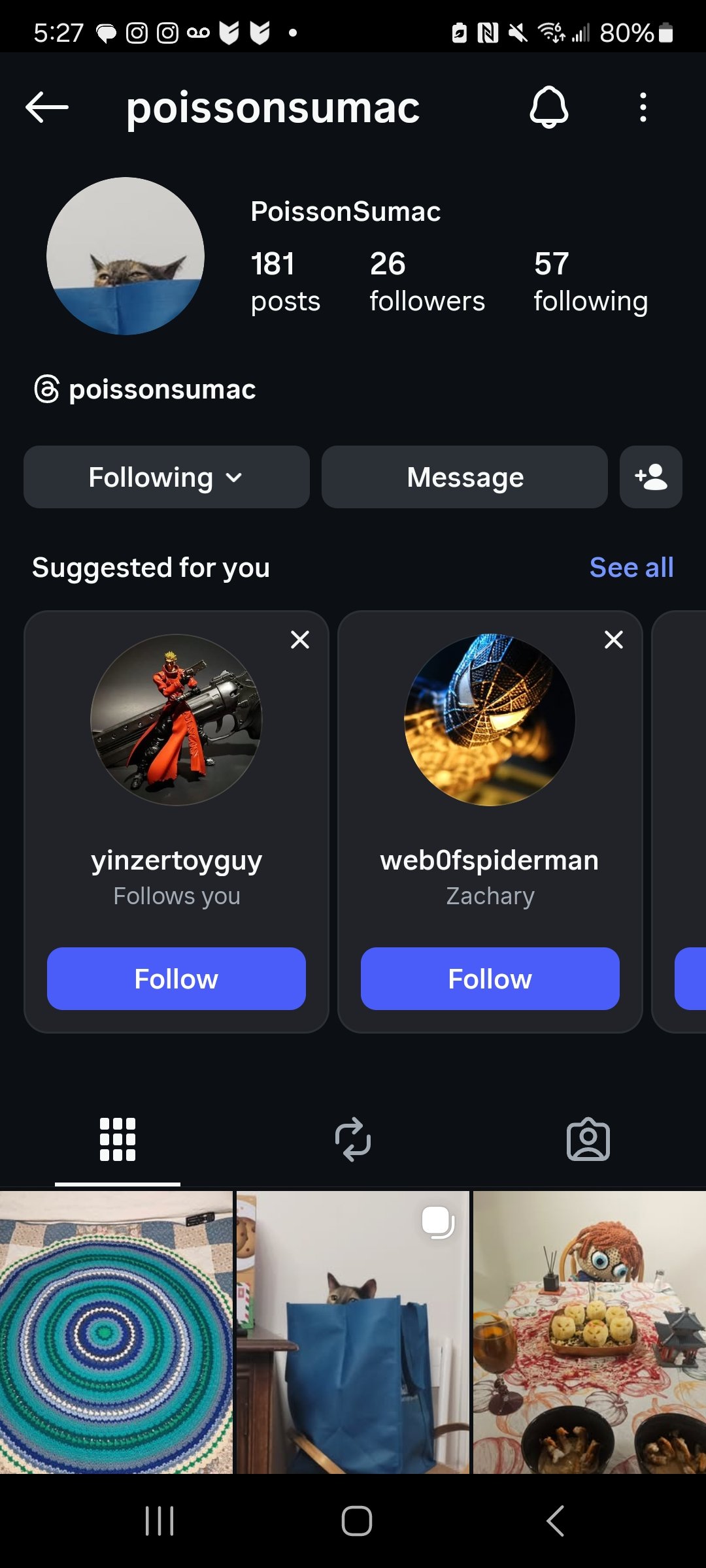Open the crochet circle rug post
Image resolution: width=706 pixels, height=1568 pixels.
116,1331
